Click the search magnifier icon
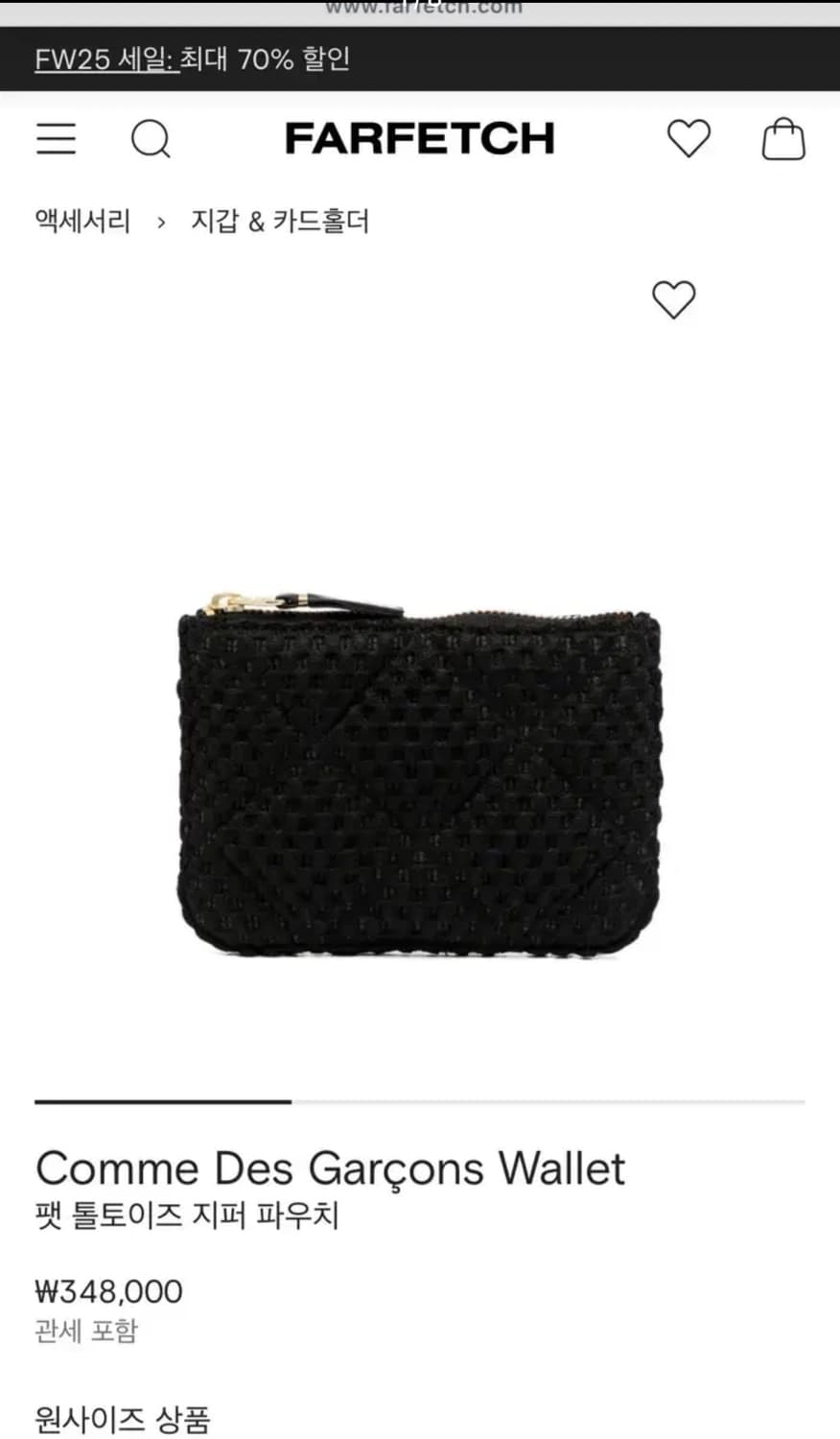The height and width of the screenshot is (1439, 840). point(151,139)
